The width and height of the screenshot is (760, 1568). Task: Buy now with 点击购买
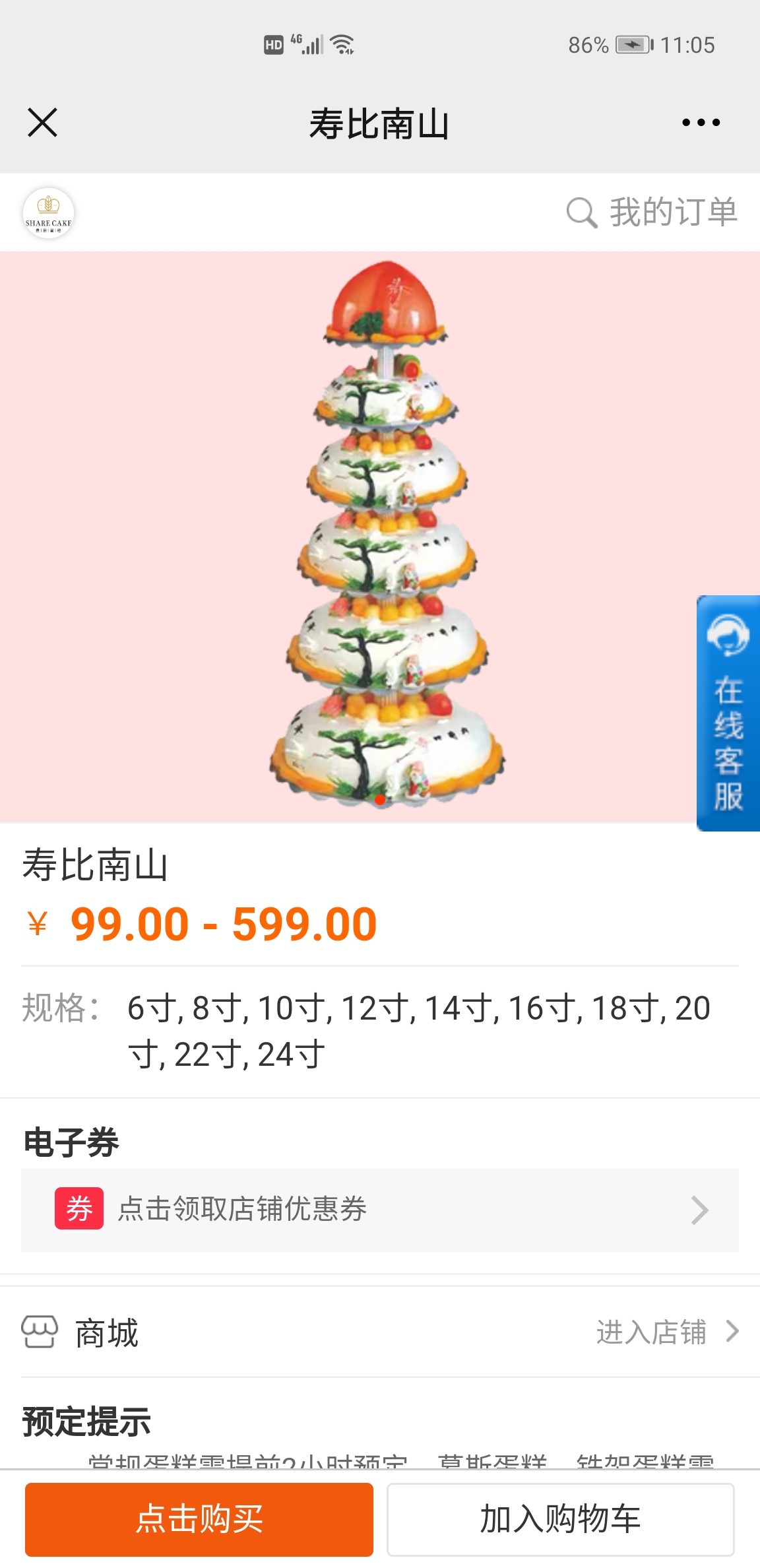tap(199, 1519)
